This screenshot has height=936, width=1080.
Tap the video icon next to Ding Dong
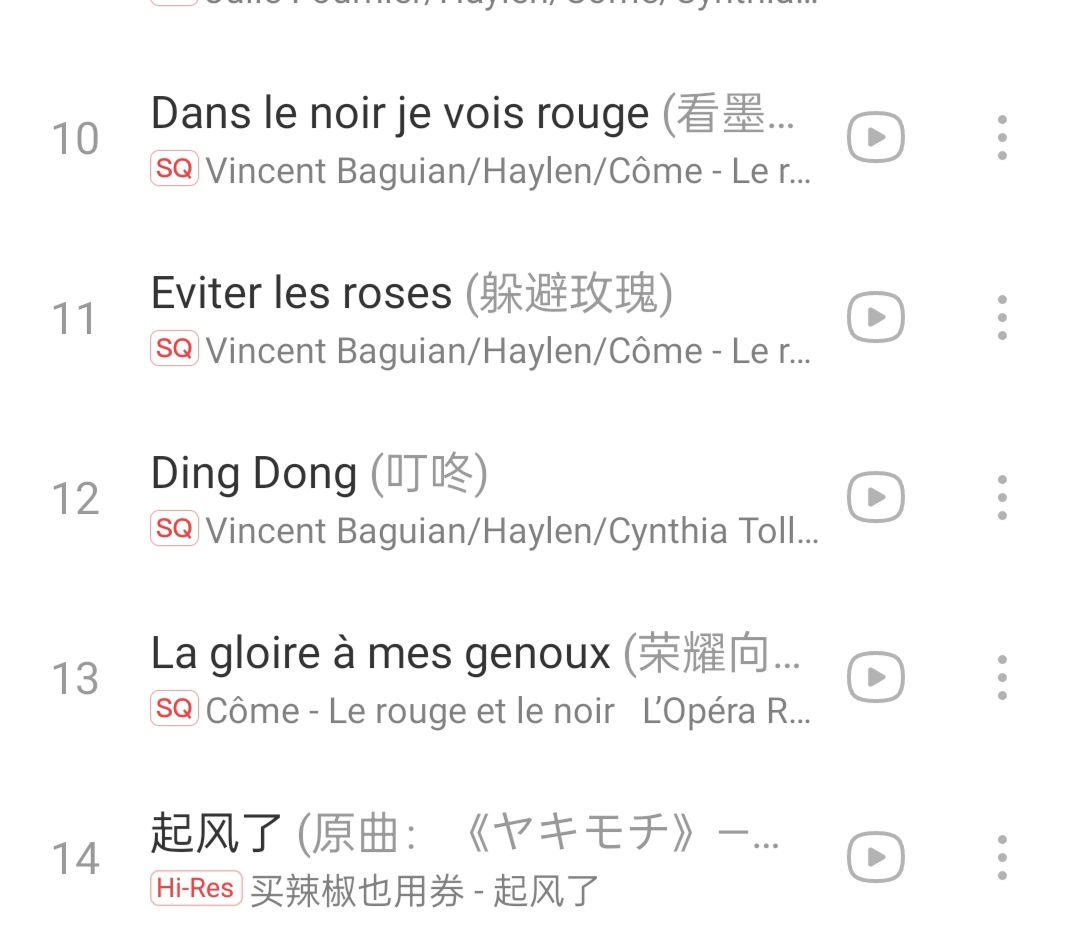coord(875,497)
